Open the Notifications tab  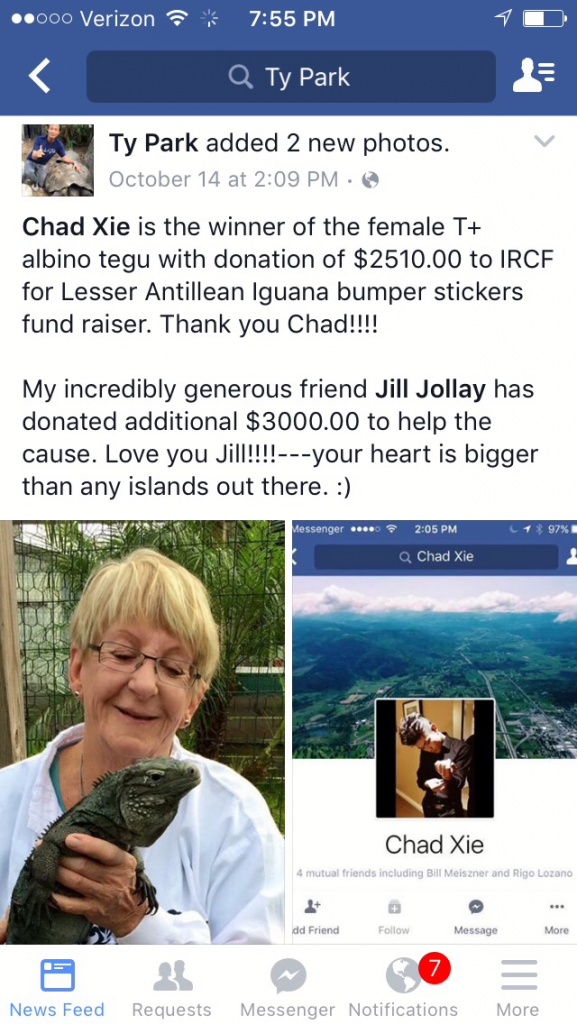[x=403, y=987]
